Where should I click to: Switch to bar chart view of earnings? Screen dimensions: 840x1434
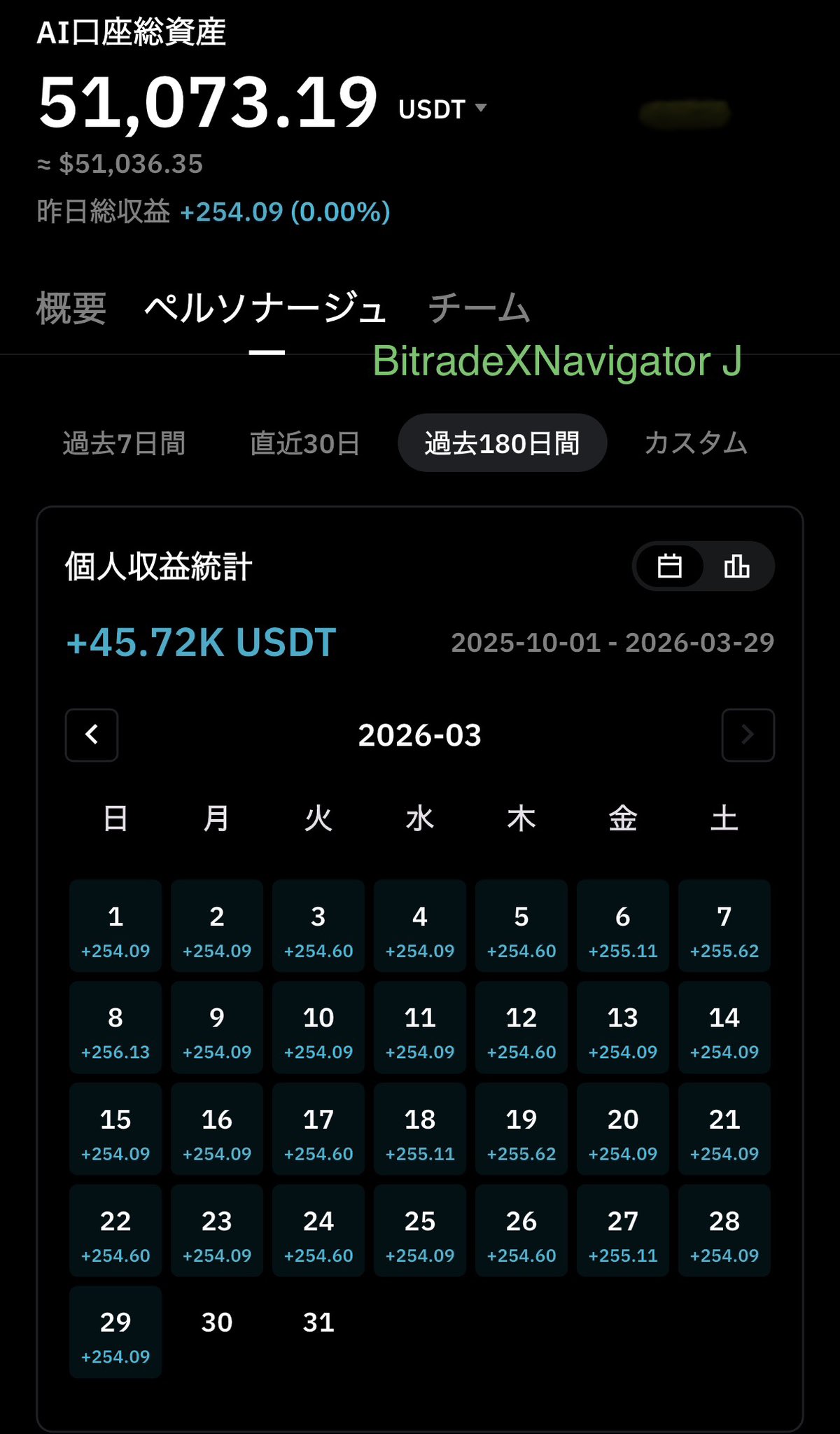(736, 566)
